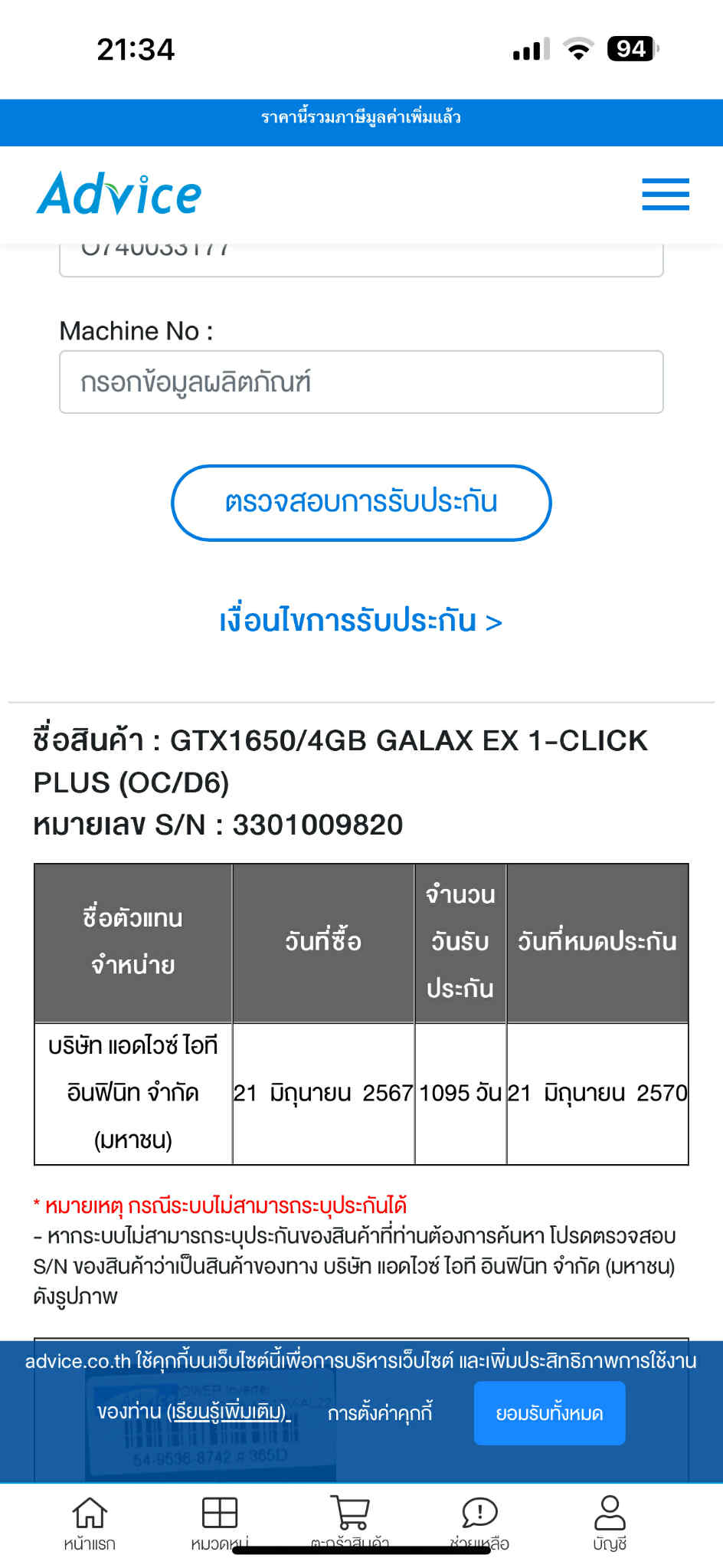
Task: Accept all cookies with ยอมรับทั้งหมด
Action: click(549, 1413)
